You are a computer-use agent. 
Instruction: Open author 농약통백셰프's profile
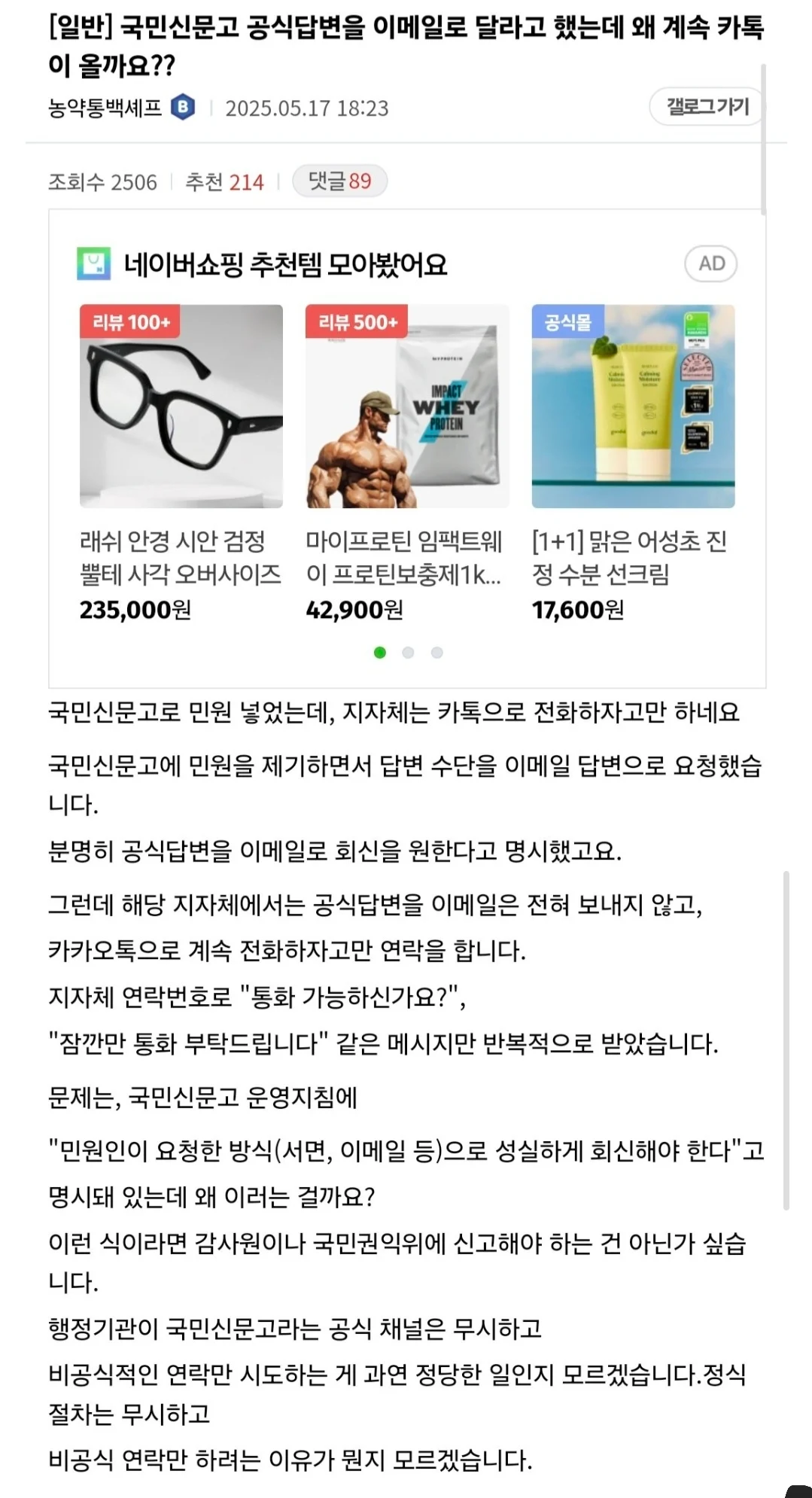tap(105, 108)
